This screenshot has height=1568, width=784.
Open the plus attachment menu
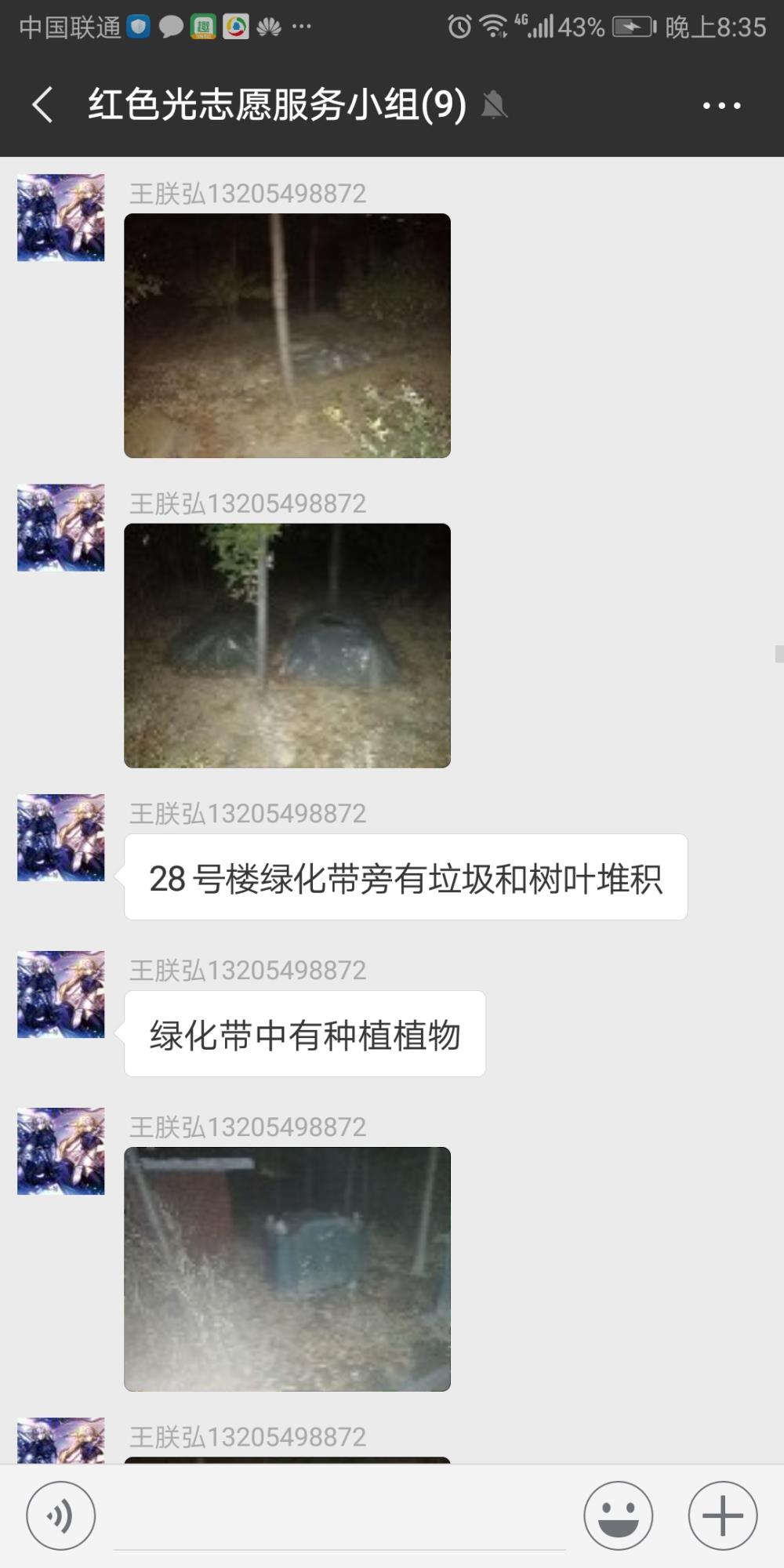pos(723,1515)
